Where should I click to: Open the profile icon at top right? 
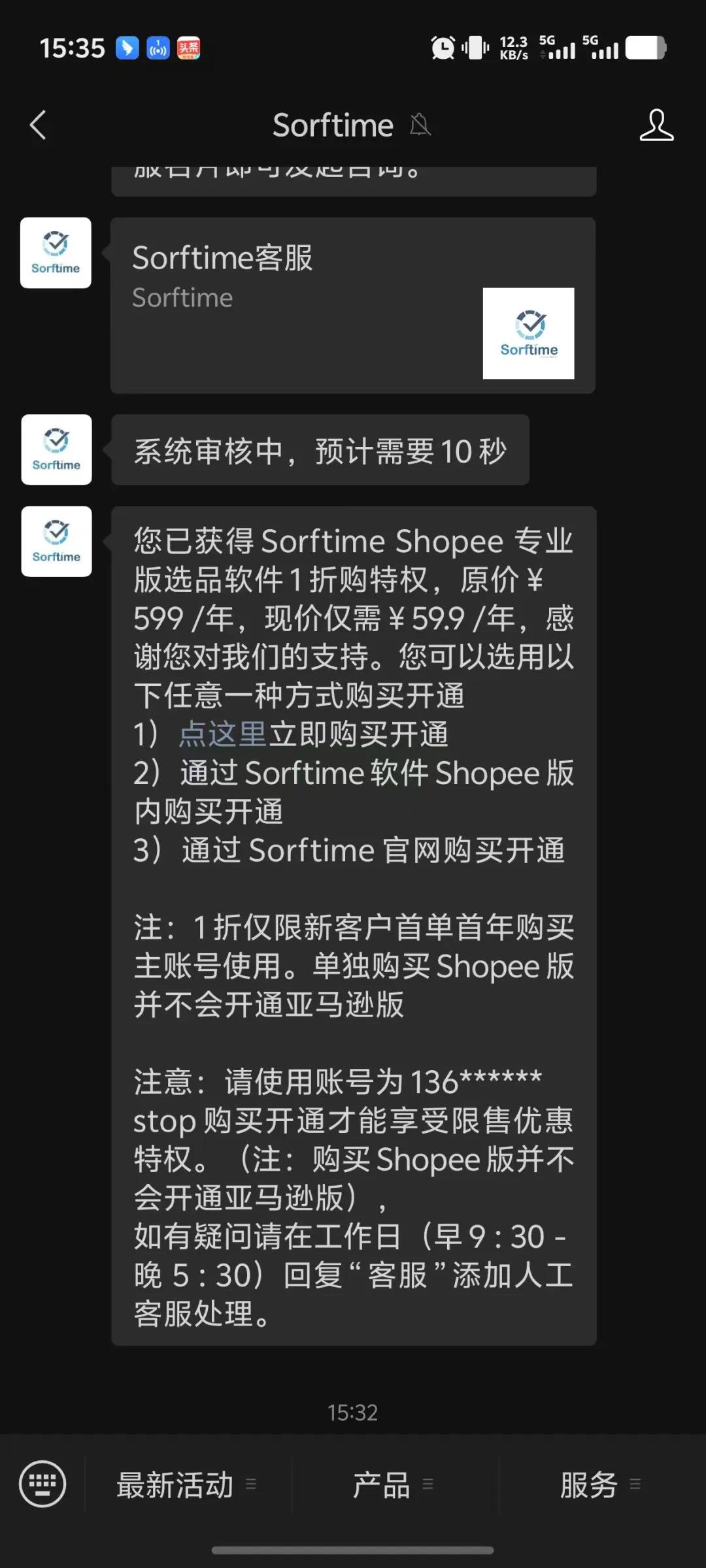(657, 125)
